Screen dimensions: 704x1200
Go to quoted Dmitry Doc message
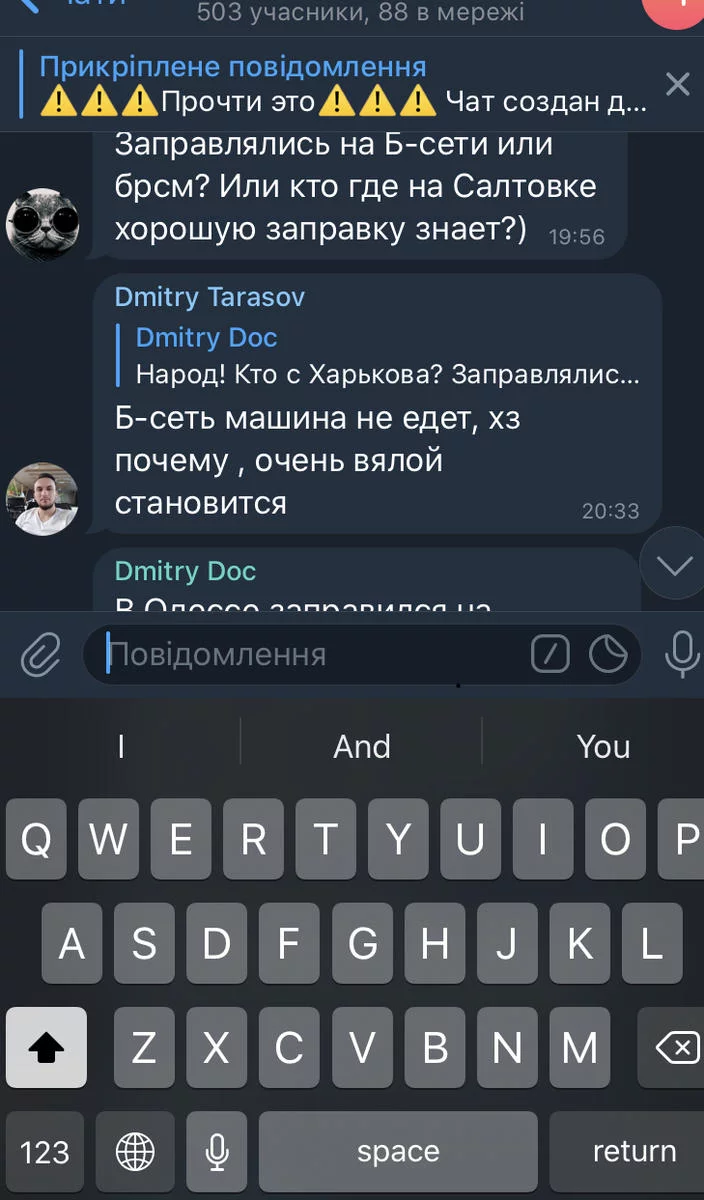(385, 356)
